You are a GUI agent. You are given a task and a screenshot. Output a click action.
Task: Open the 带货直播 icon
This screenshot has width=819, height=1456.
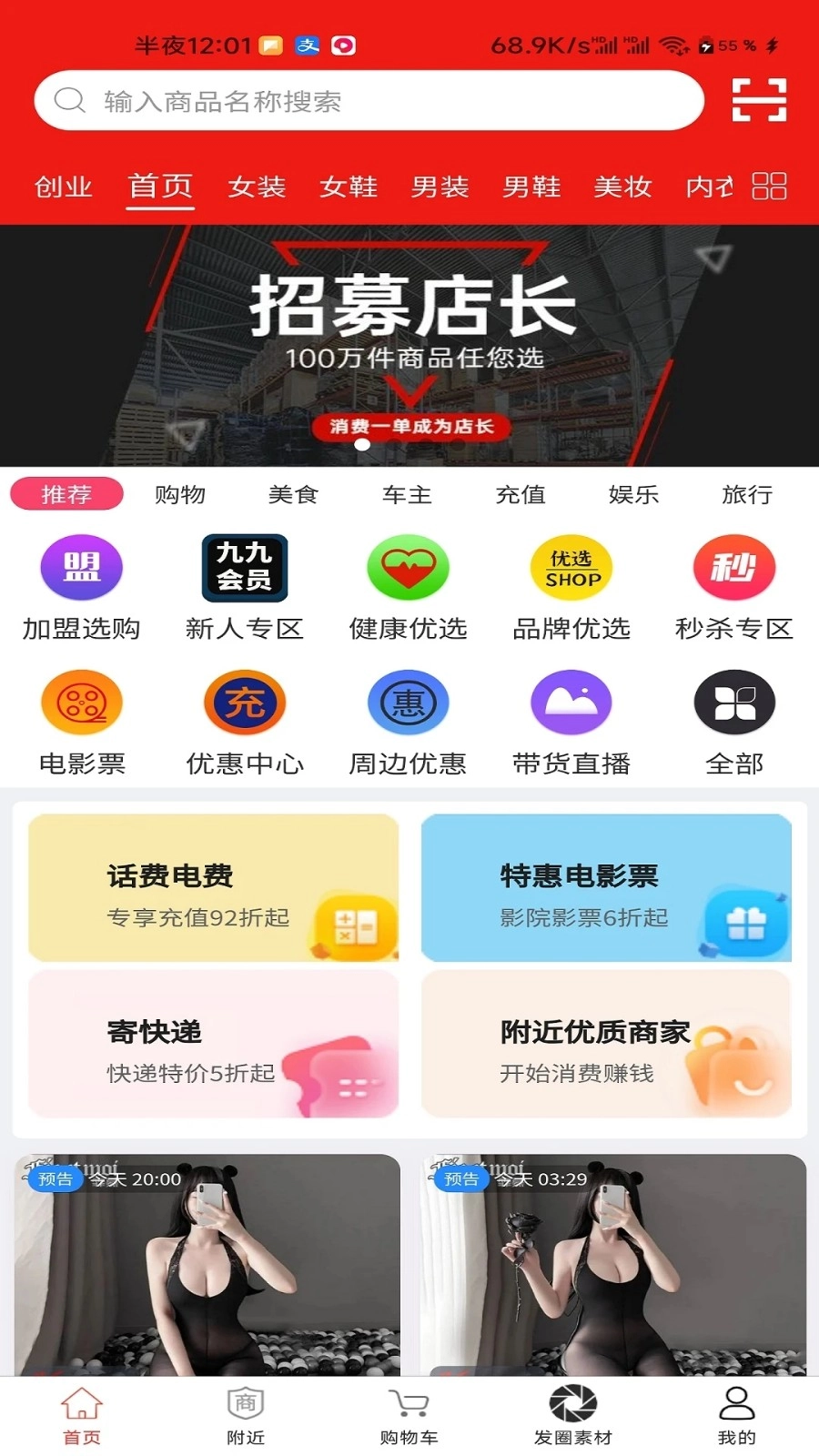pyautogui.click(x=571, y=702)
